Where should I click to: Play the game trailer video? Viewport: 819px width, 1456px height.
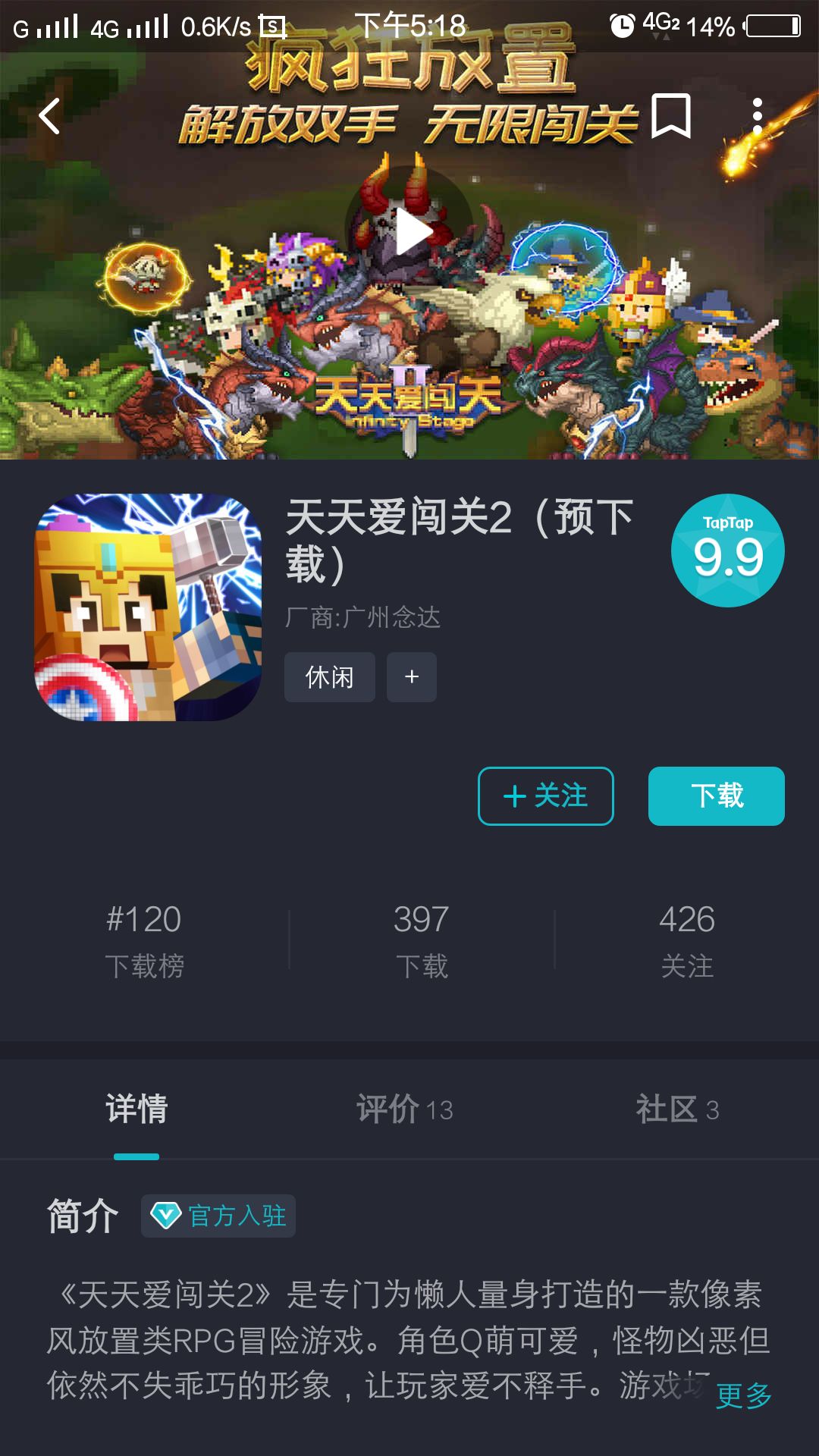click(x=409, y=231)
